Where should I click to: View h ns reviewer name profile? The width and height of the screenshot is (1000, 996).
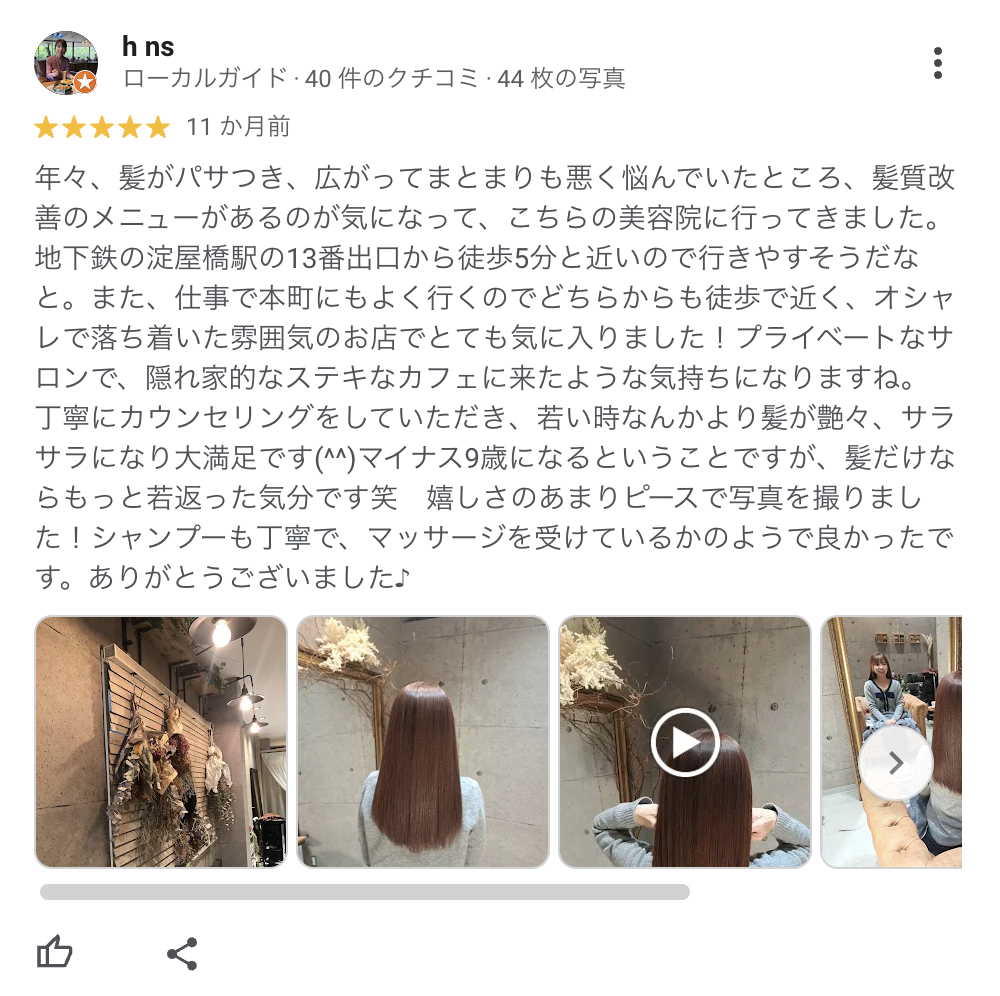coord(148,46)
